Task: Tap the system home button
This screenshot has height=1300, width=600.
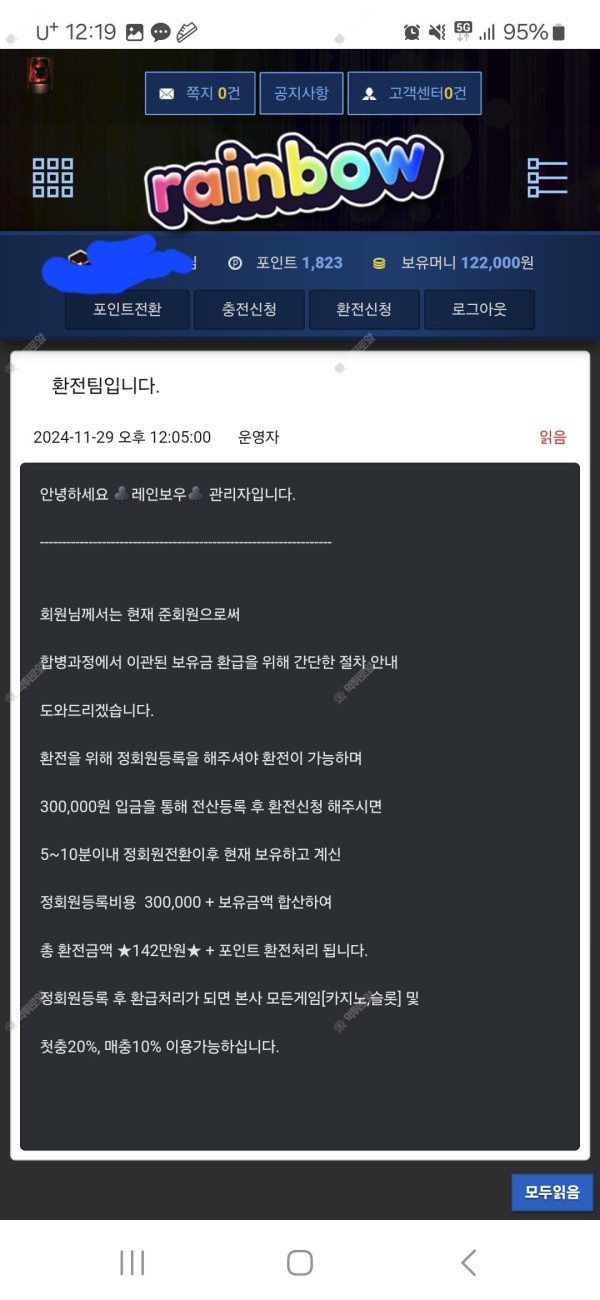Action: click(300, 1263)
